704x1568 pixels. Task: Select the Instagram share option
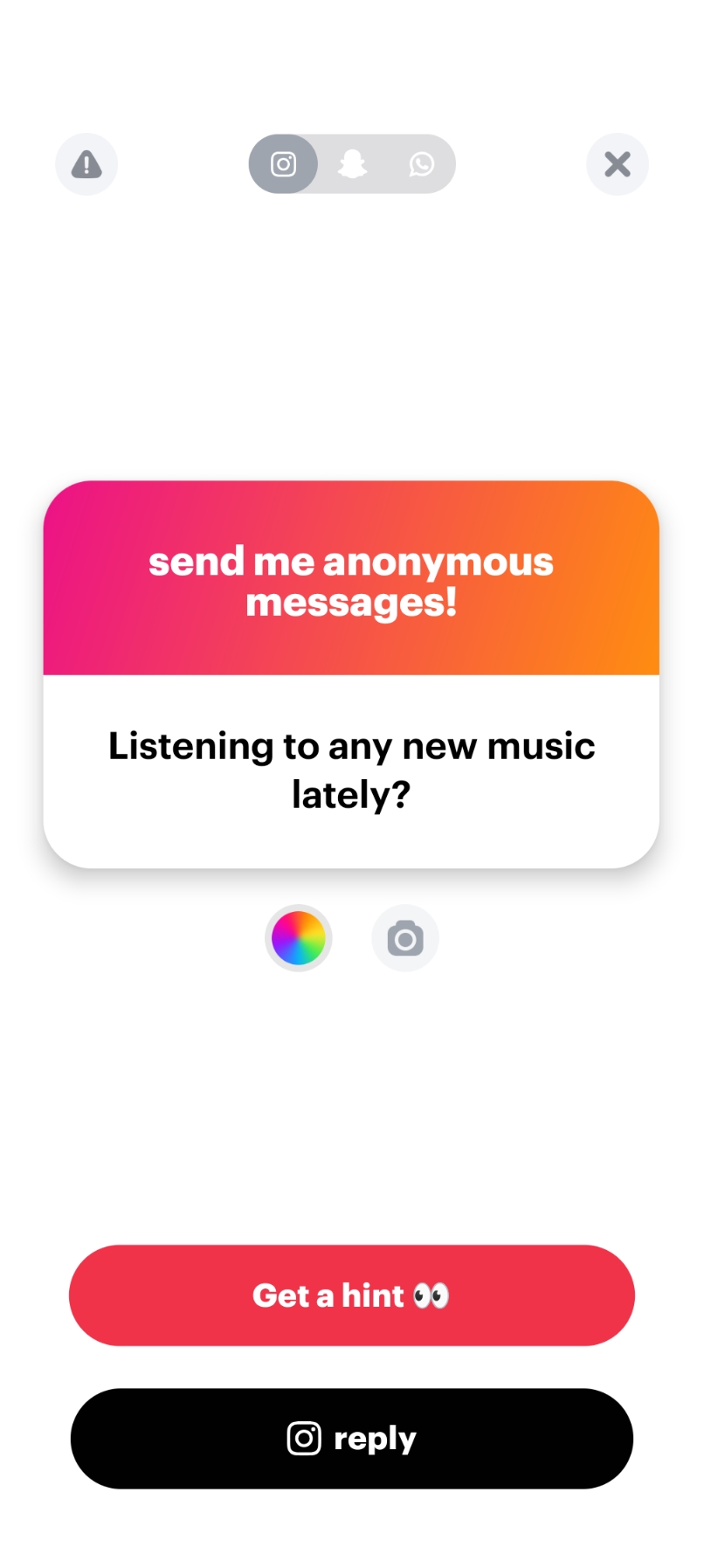283,164
